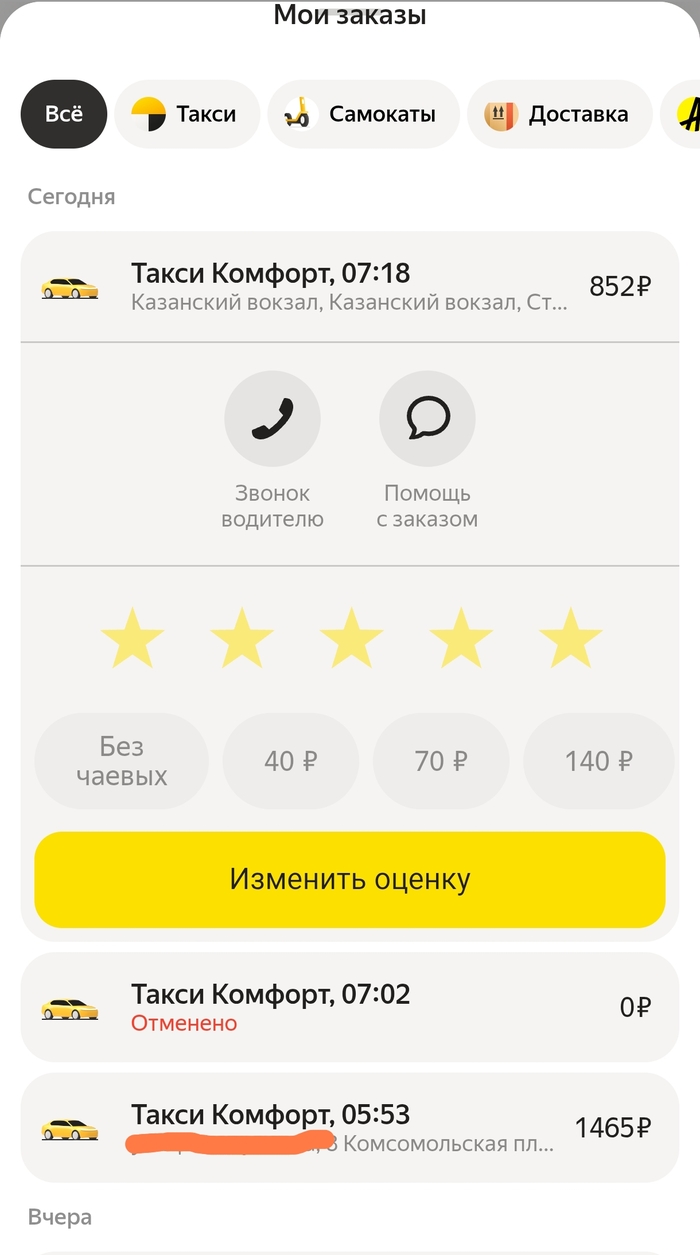Leave a 140 ₽ tip
The height and width of the screenshot is (1255, 700).
coord(598,761)
